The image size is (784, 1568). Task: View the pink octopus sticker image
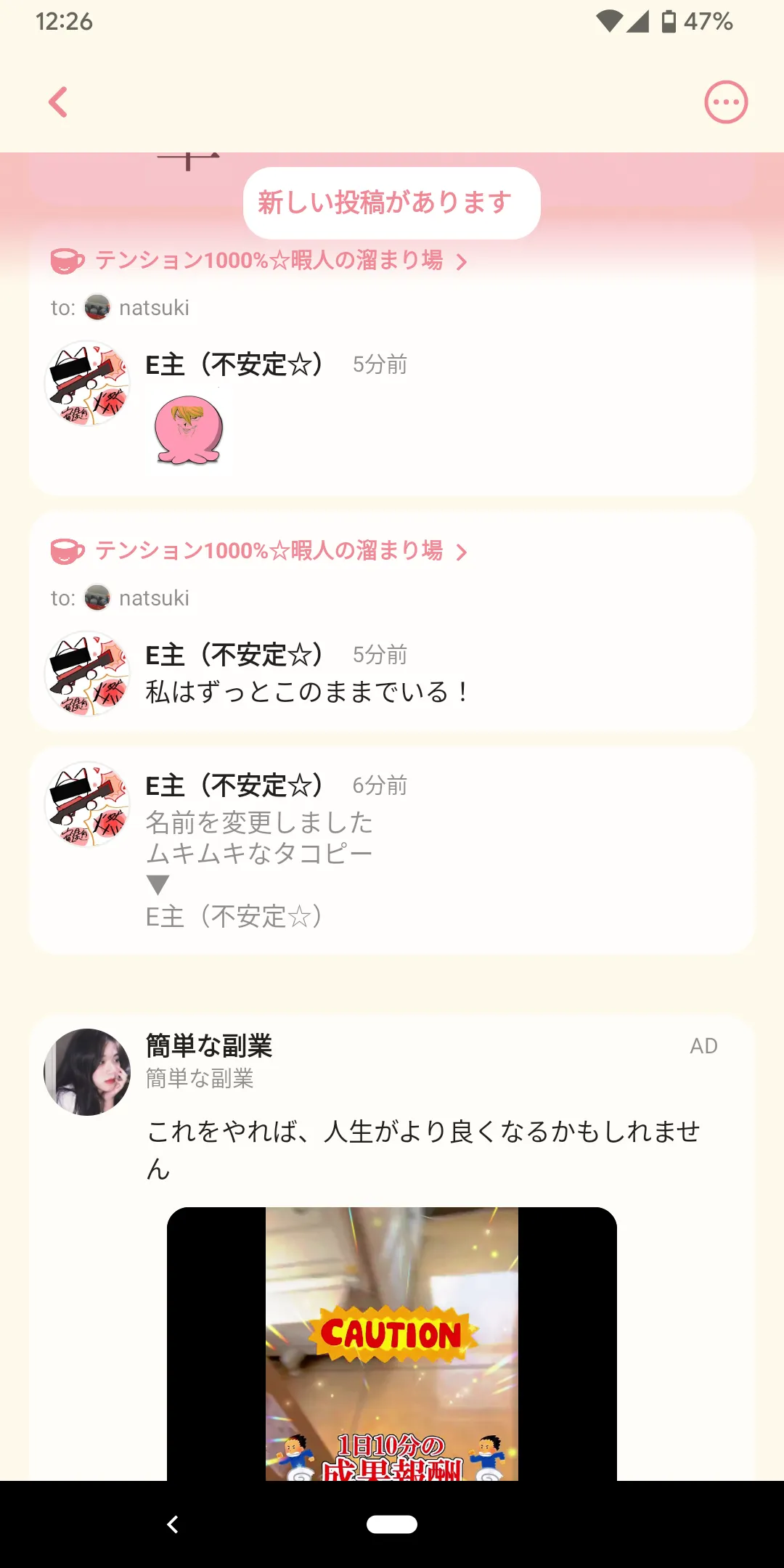(189, 430)
